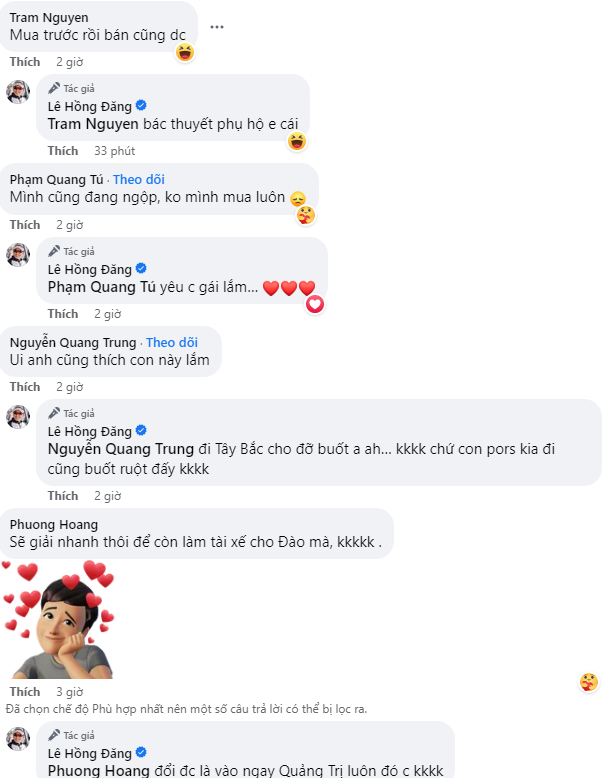
Task: Open the heart avatar sticker in Phuong Hoang's comment
Action: (58, 619)
